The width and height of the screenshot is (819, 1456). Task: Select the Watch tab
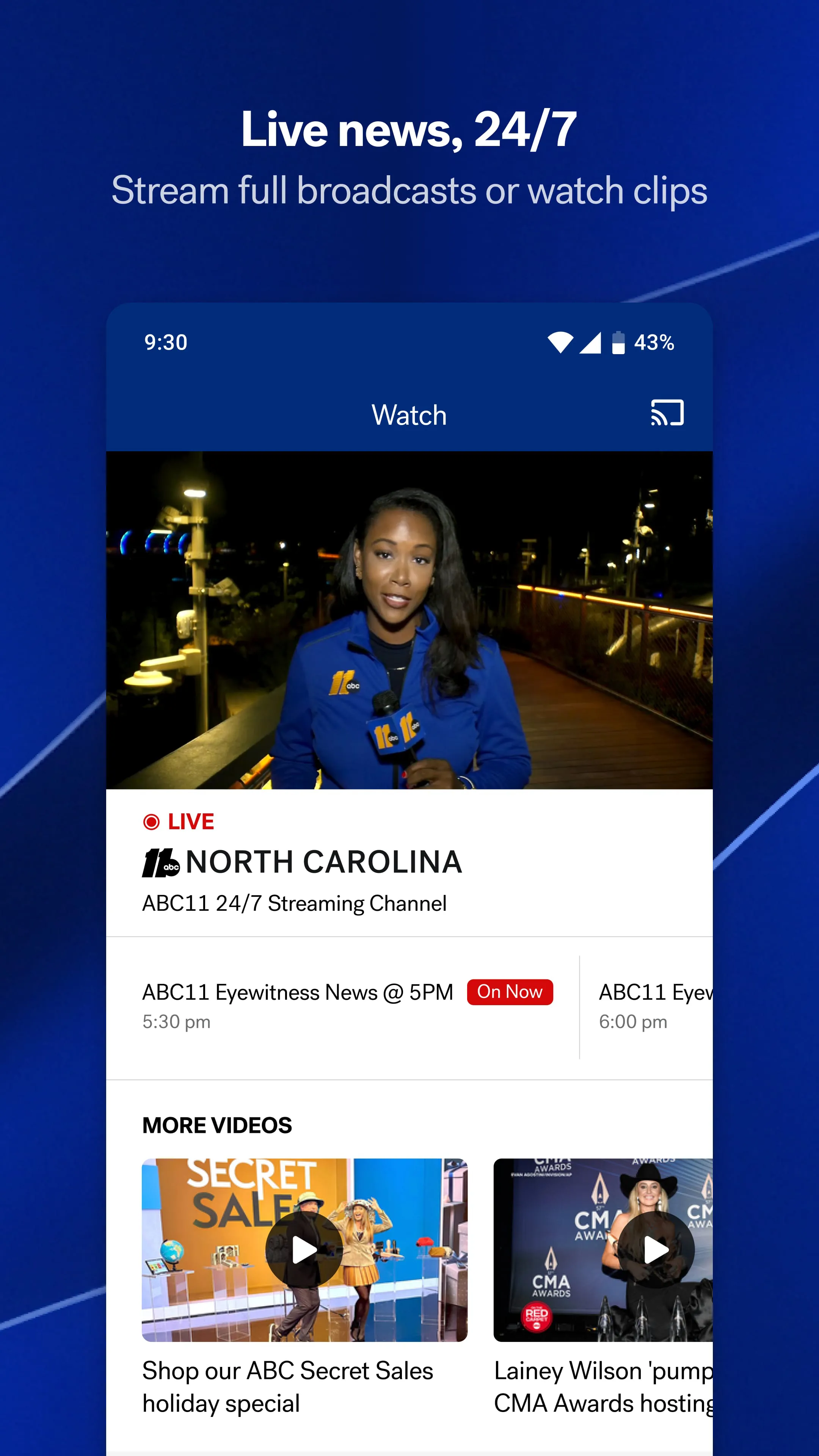pos(409,415)
